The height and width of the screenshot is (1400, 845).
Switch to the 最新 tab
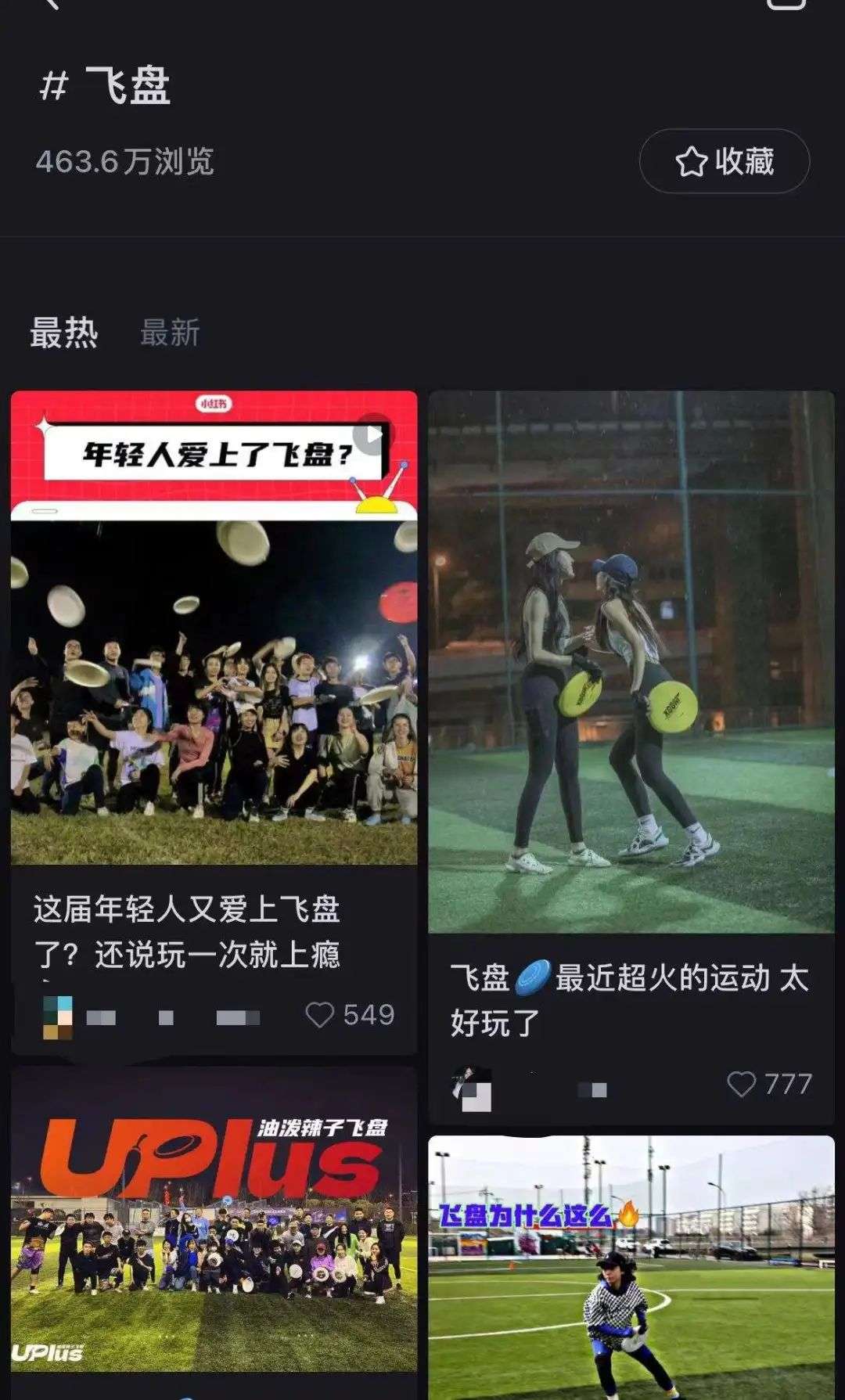[170, 333]
